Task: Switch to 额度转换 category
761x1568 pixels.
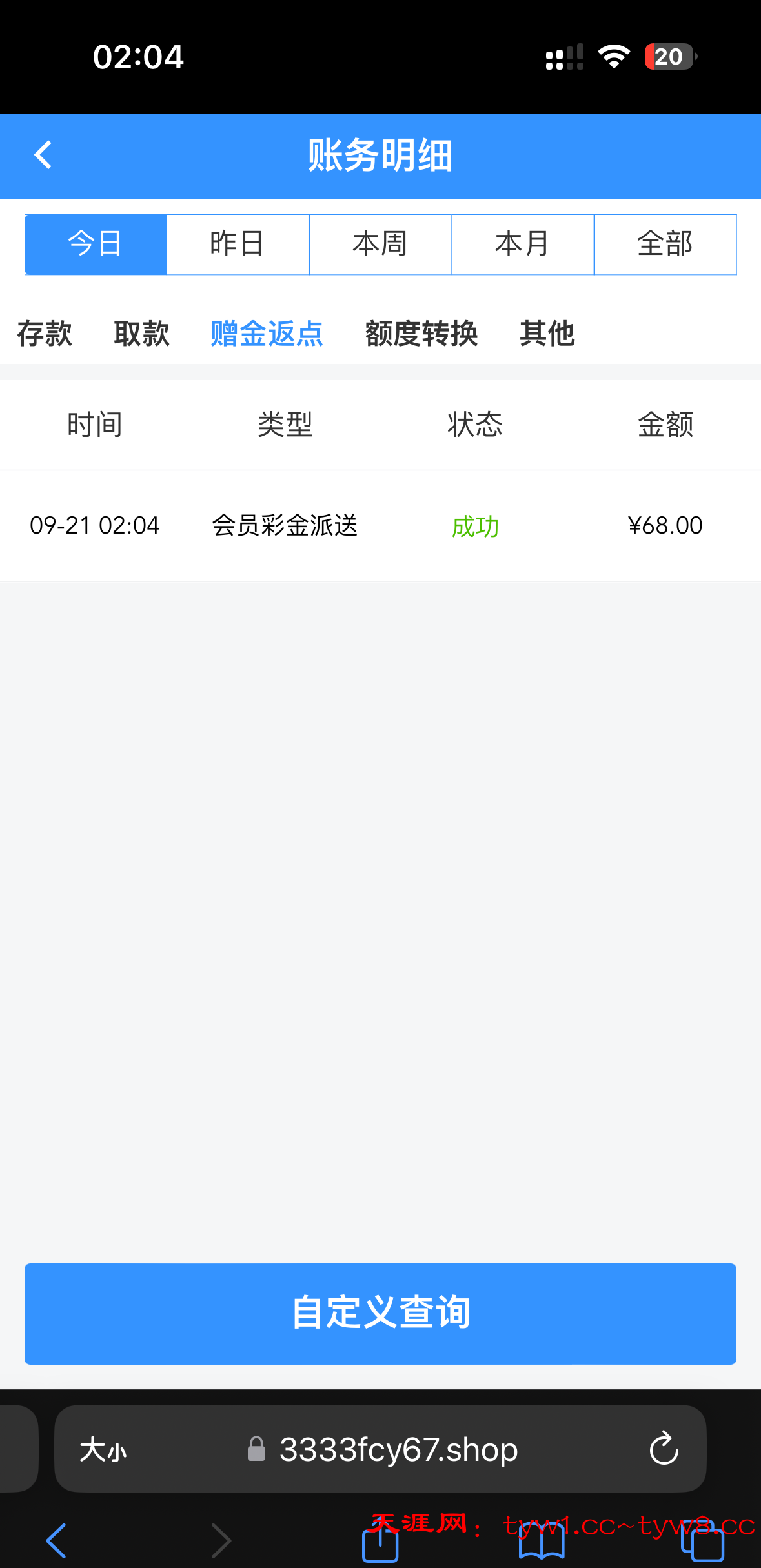Action: coord(421,334)
